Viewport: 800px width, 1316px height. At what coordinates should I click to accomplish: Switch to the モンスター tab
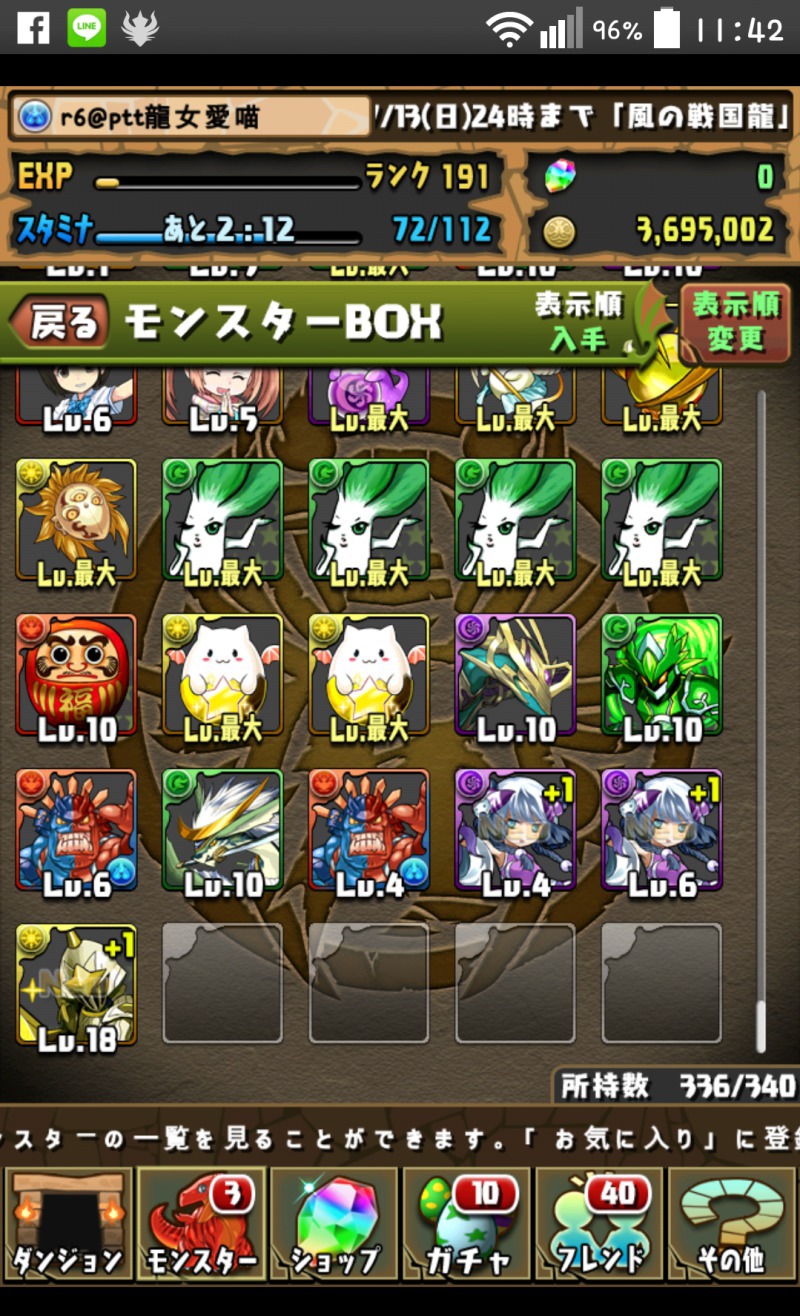pos(201,1224)
